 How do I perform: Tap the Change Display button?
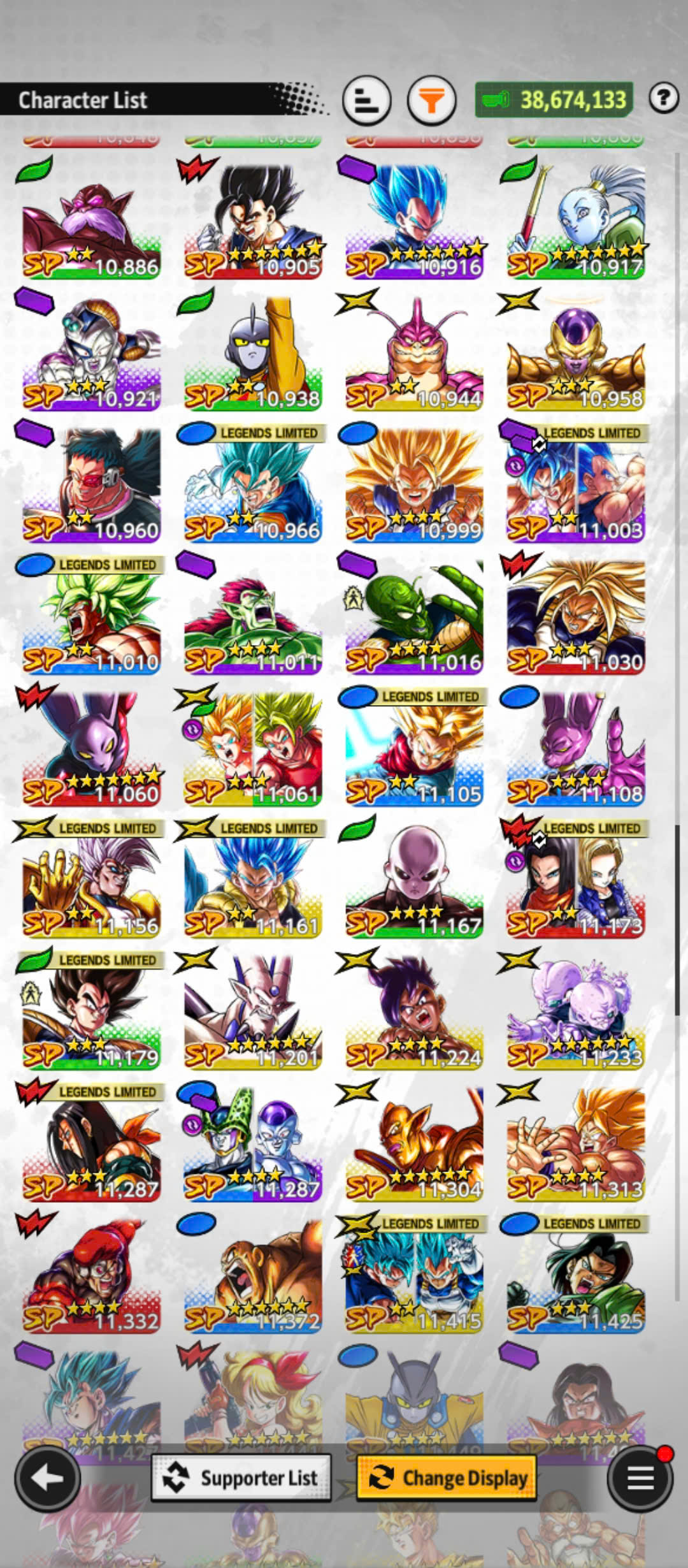coord(447,1477)
